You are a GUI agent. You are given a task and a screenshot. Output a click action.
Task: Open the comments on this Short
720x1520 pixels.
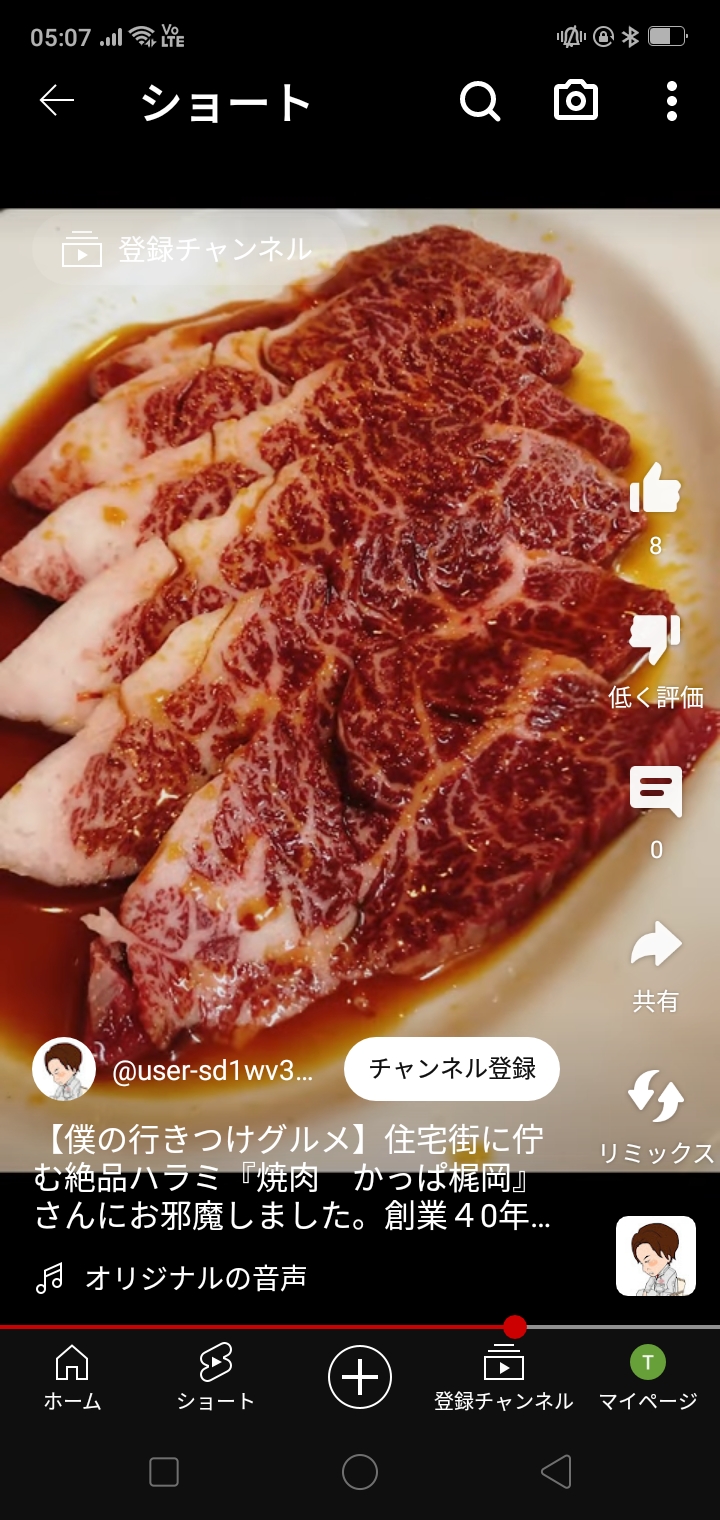(x=655, y=792)
